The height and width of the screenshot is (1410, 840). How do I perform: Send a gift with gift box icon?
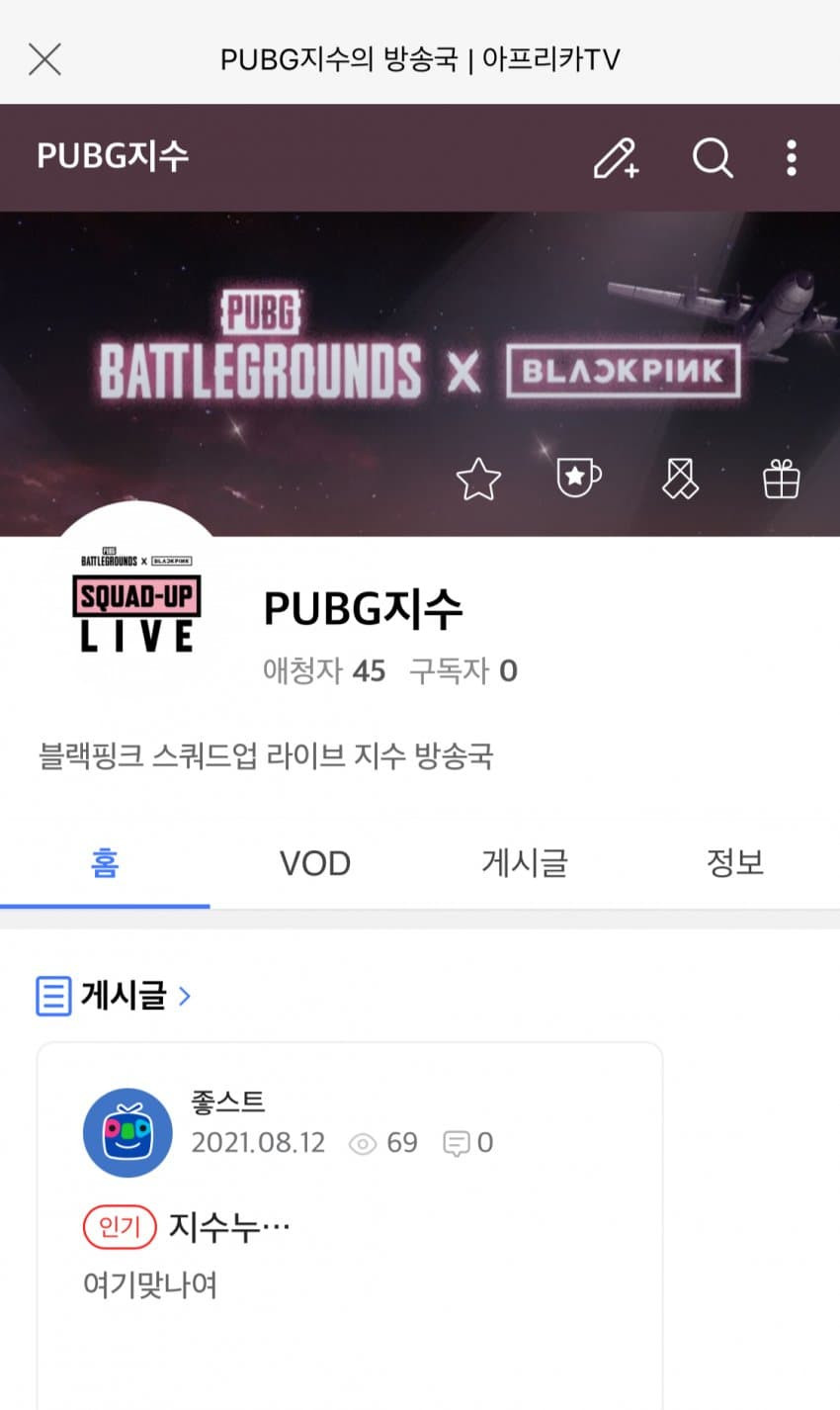pyautogui.click(x=781, y=480)
